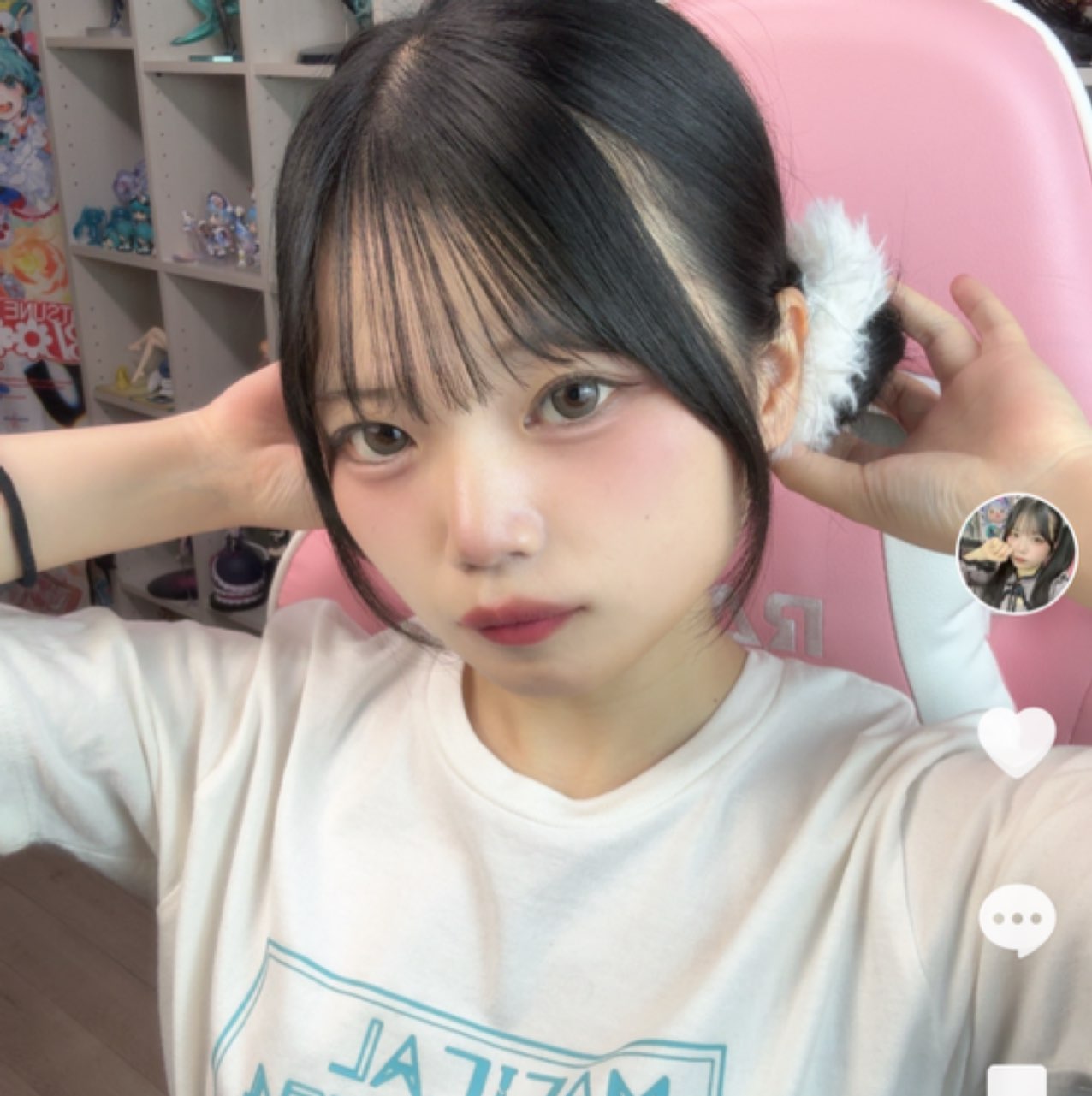1092x1096 pixels.
Task: Open the comments speech bubble
Action: click(x=1017, y=920)
